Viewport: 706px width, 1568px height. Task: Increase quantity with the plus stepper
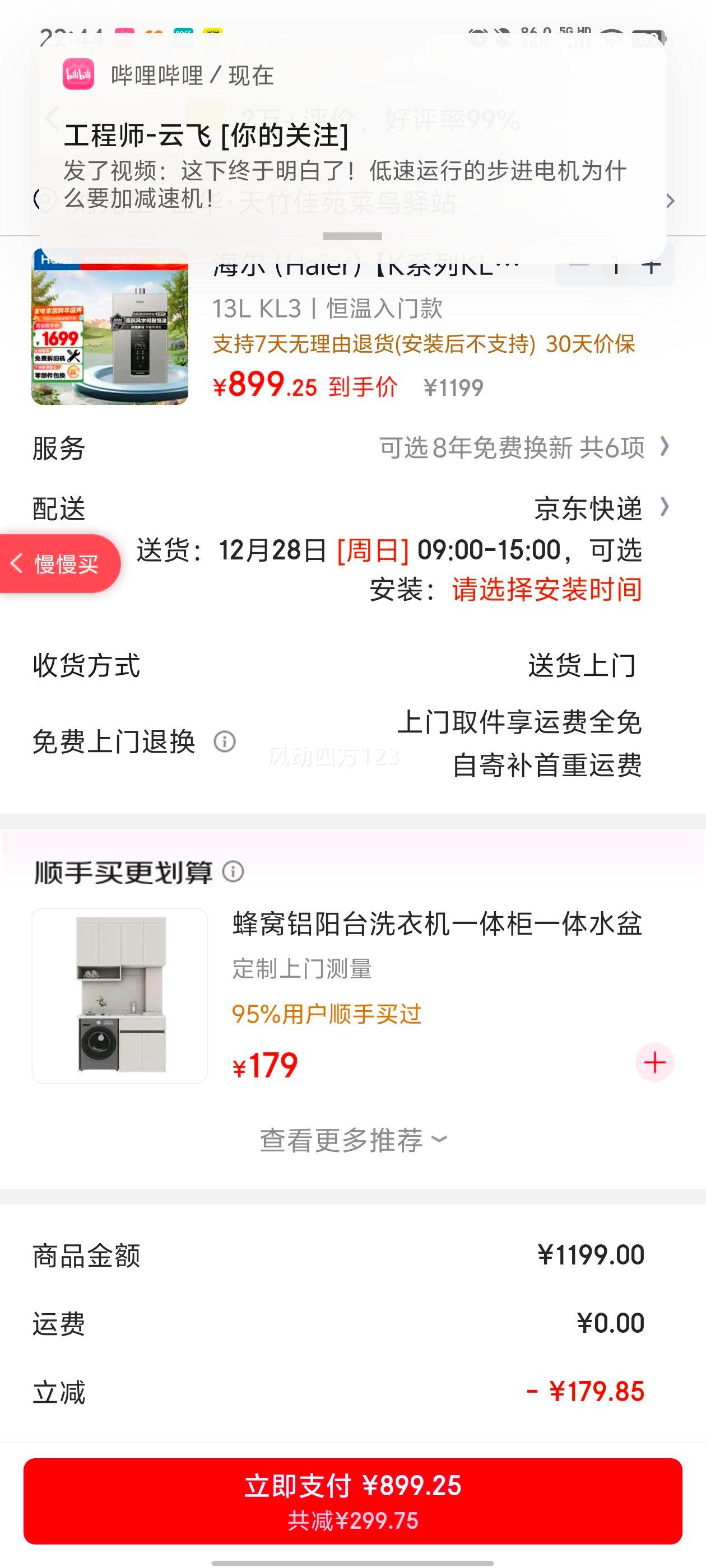pyautogui.click(x=652, y=264)
